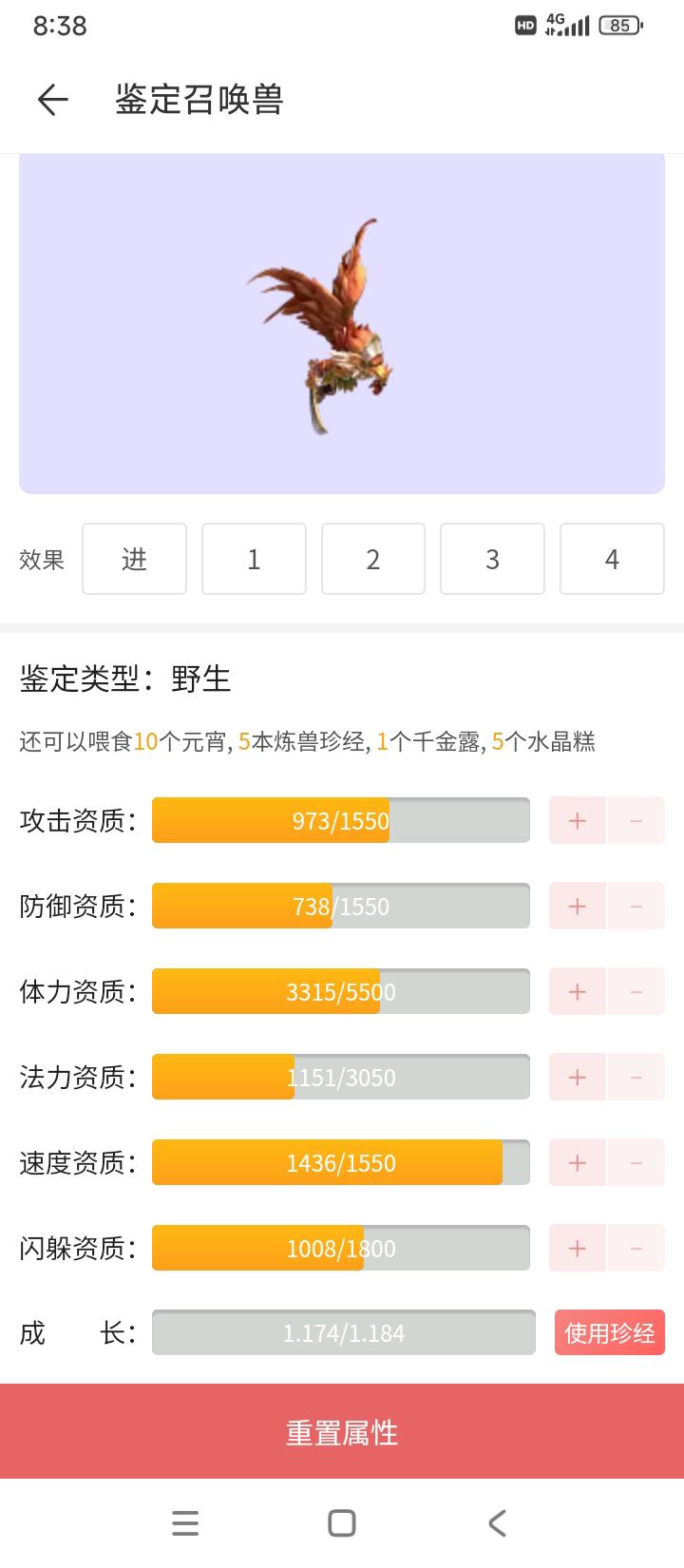
Task: Select effect number 3
Action: (492, 559)
